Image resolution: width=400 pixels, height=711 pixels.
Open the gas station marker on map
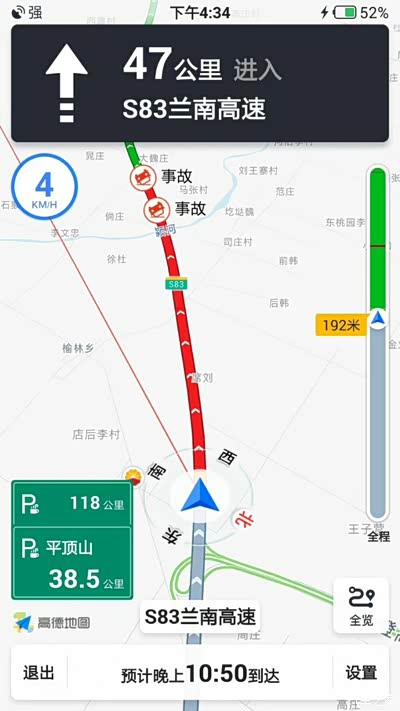pos(134,476)
